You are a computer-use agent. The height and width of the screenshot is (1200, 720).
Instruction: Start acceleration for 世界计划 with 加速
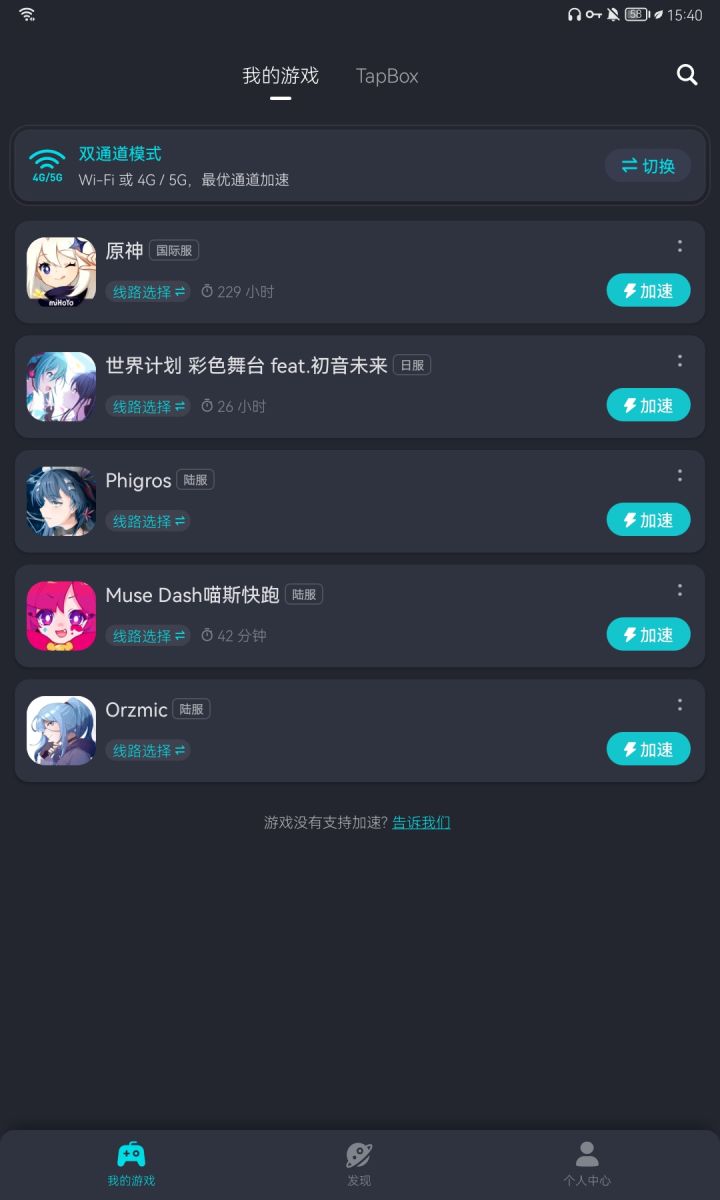[x=648, y=405]
